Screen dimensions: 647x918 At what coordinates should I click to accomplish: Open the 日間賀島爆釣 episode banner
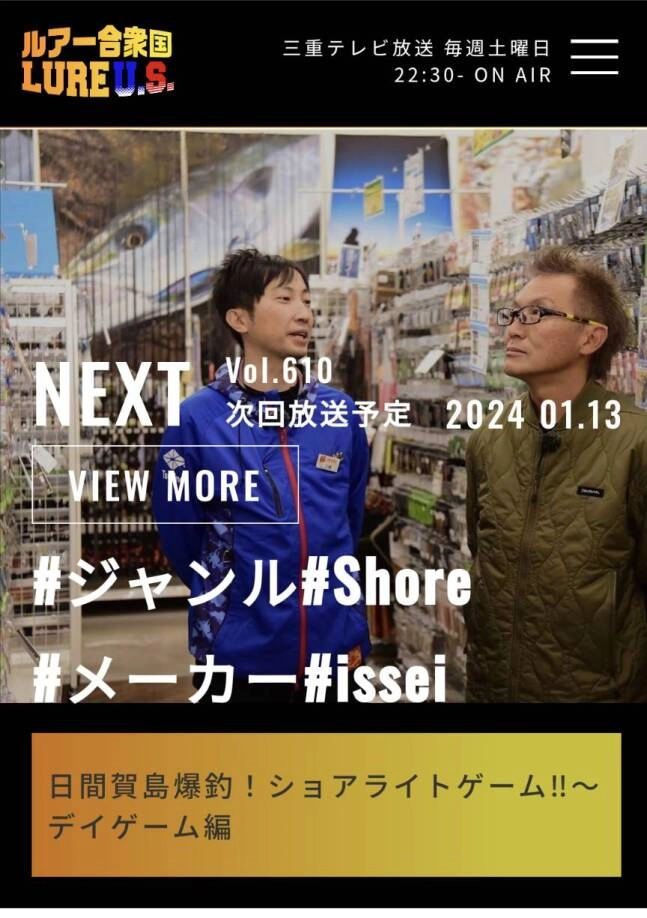pos(326,804)
